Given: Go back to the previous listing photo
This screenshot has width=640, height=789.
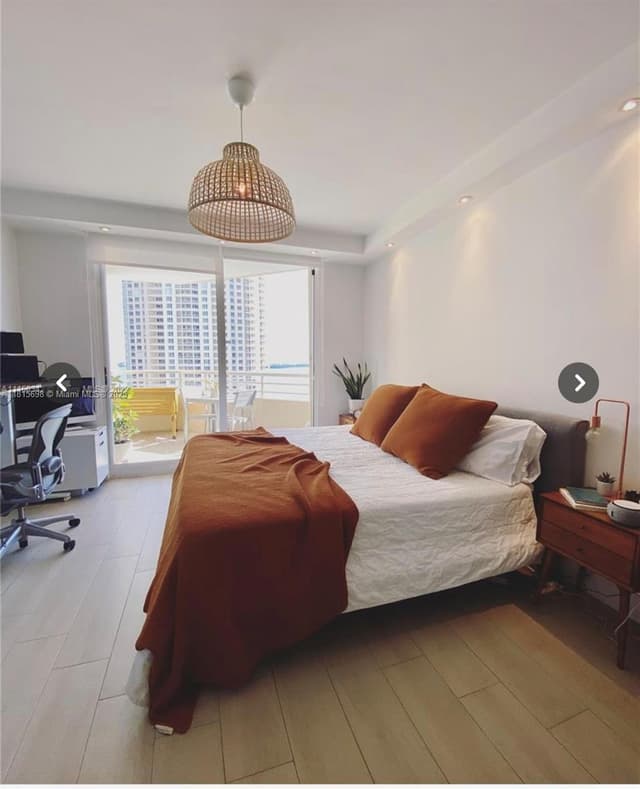Looking at the screenshot, I should [x=61, y=382].
